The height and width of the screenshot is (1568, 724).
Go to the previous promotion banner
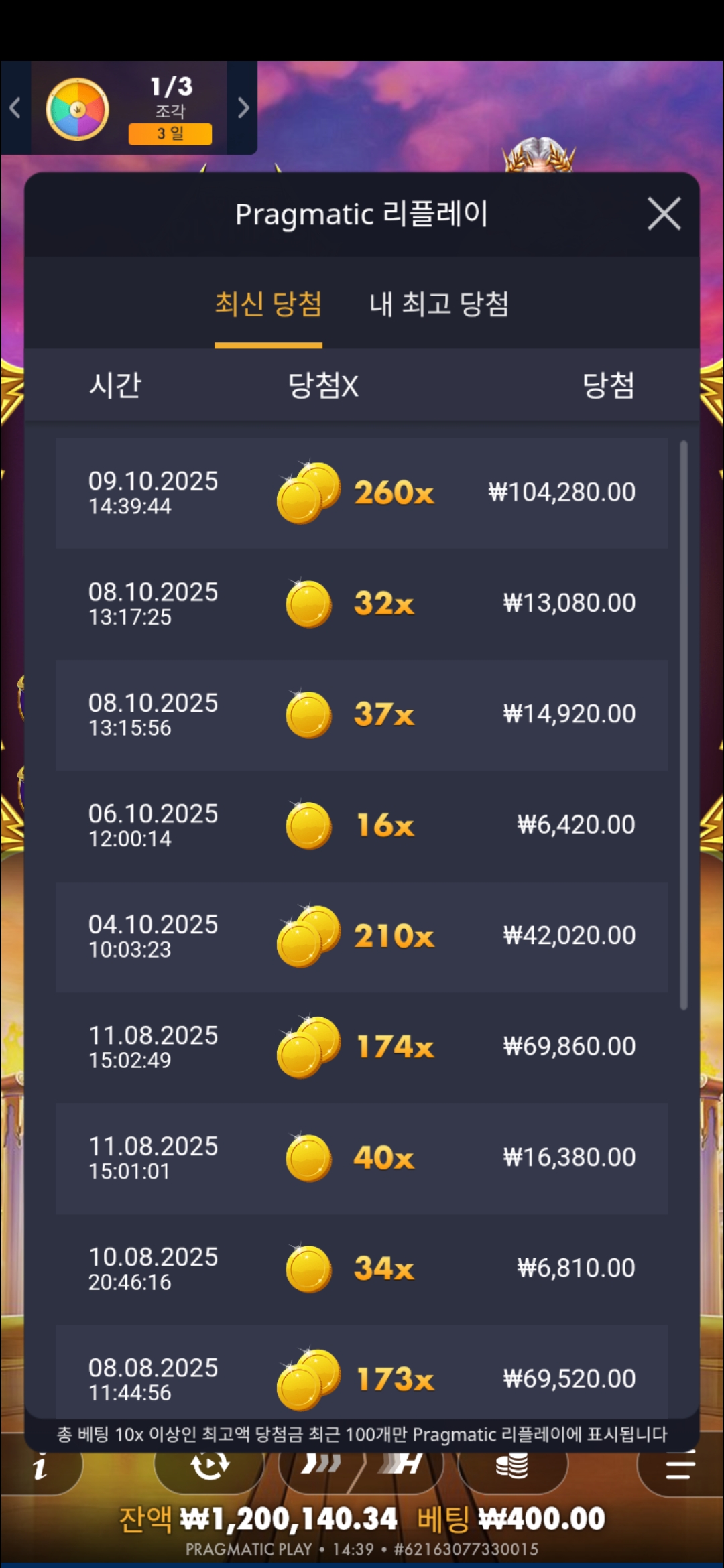[15, 107]
